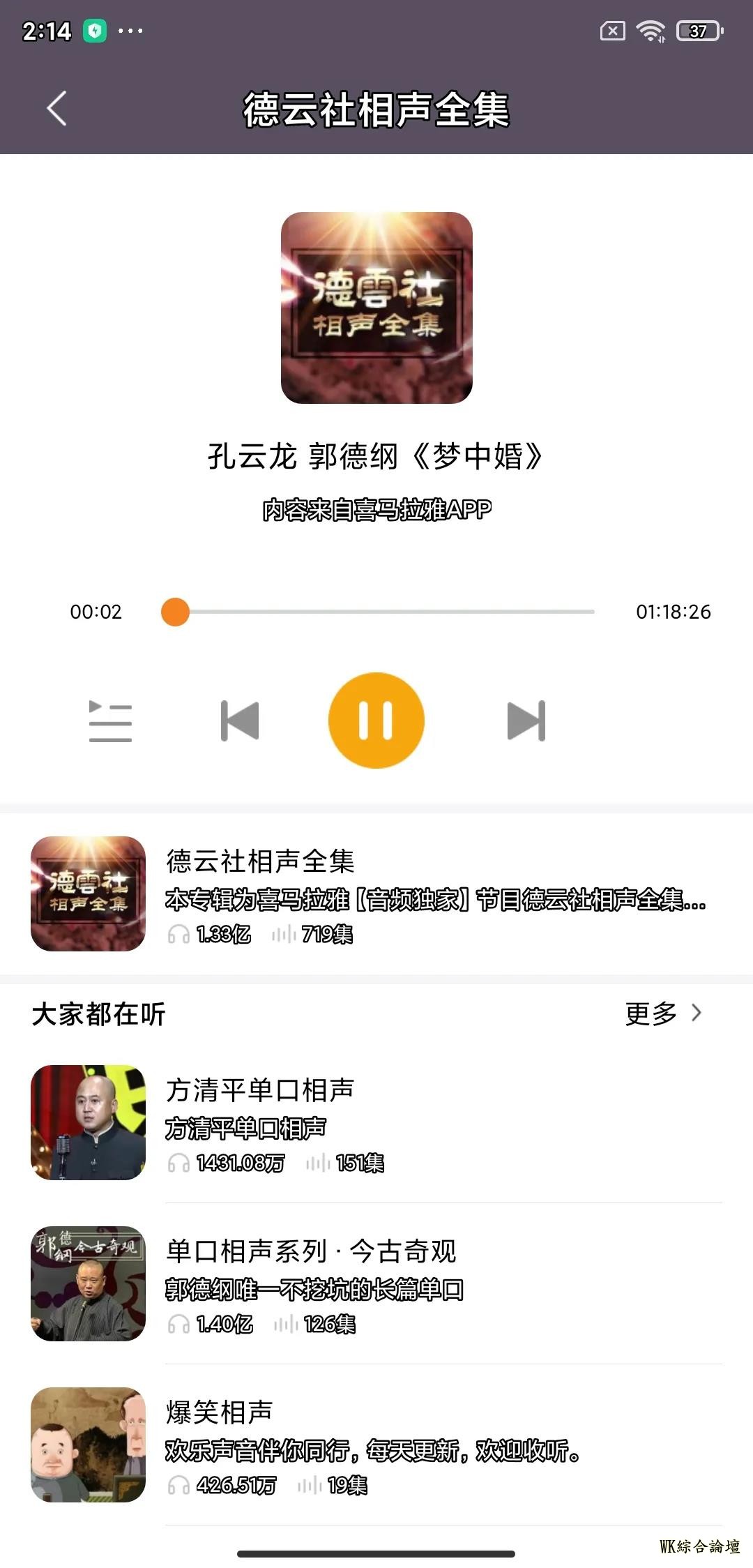Open the 德云社相声全集 album row

[x=376, y=893]
